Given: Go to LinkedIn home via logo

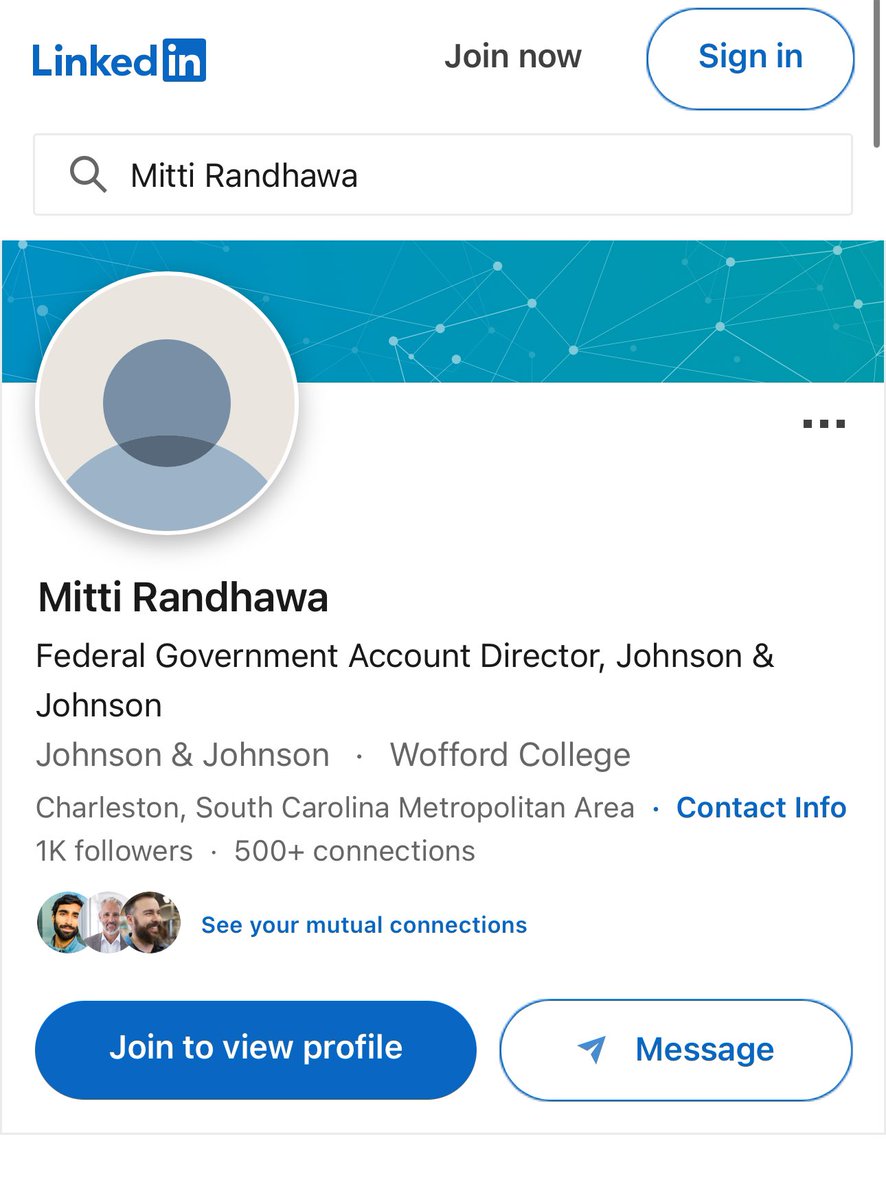Looking at the screenshot, I should pos(119,60).
